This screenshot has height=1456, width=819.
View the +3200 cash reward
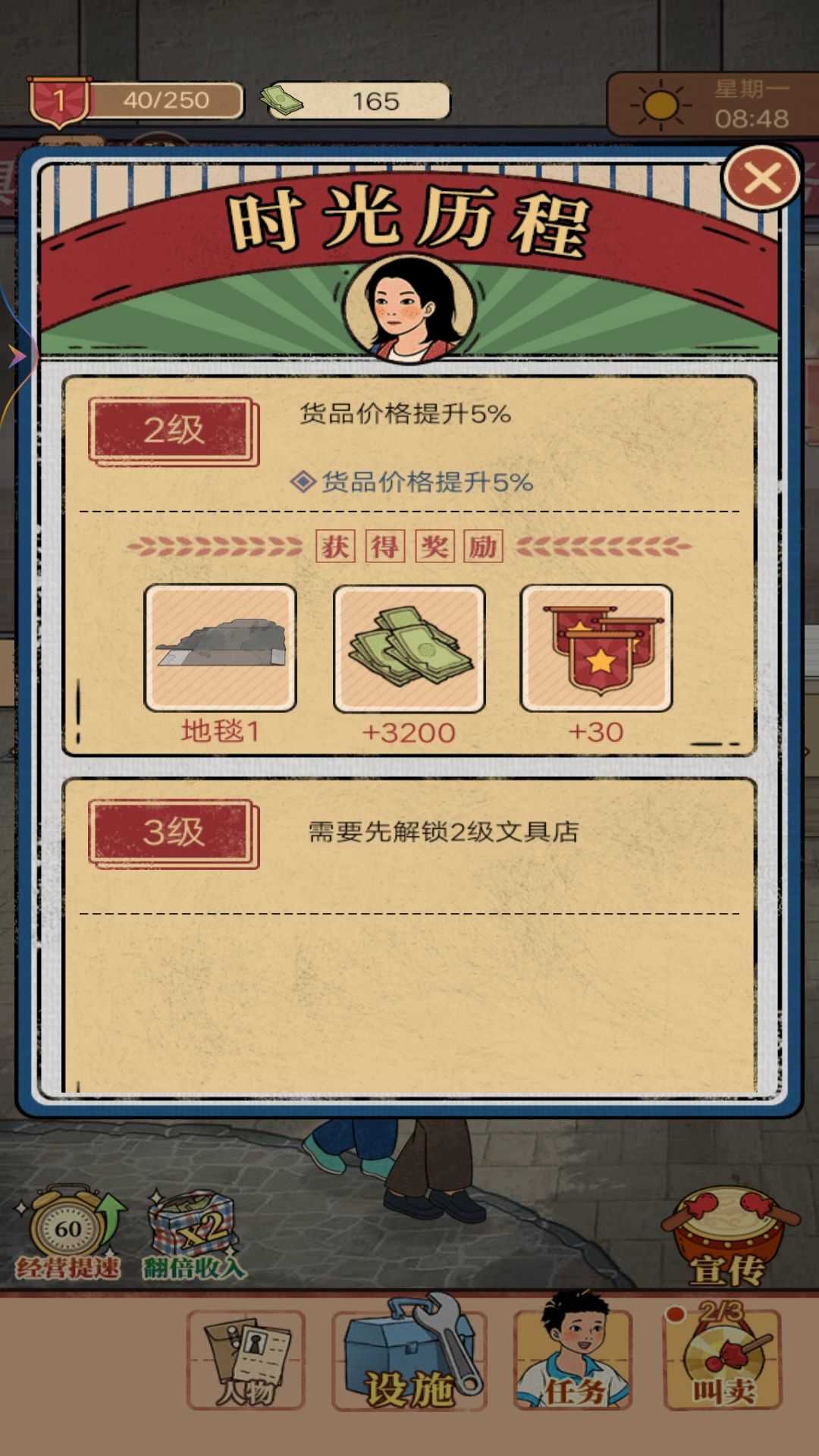409,648
